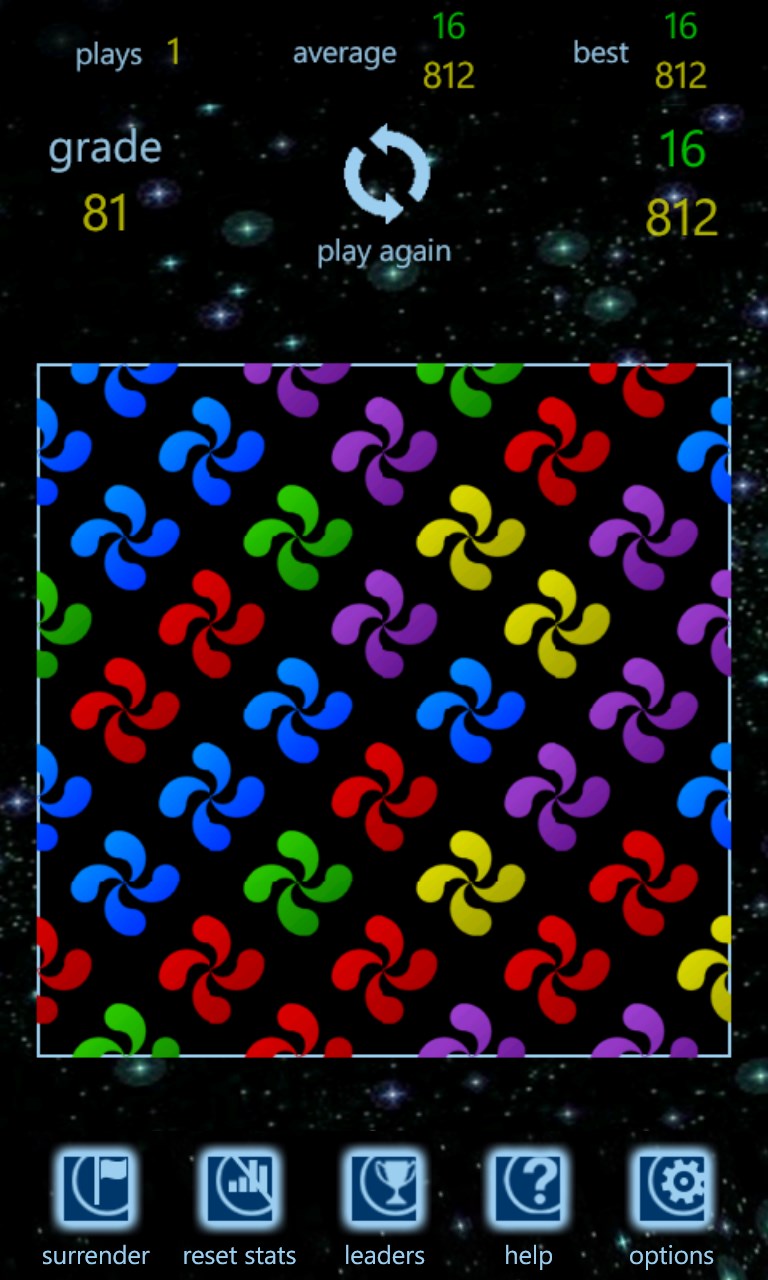The image size is (768, 1280).
Task: Open game options
Action: (671, 1188)
